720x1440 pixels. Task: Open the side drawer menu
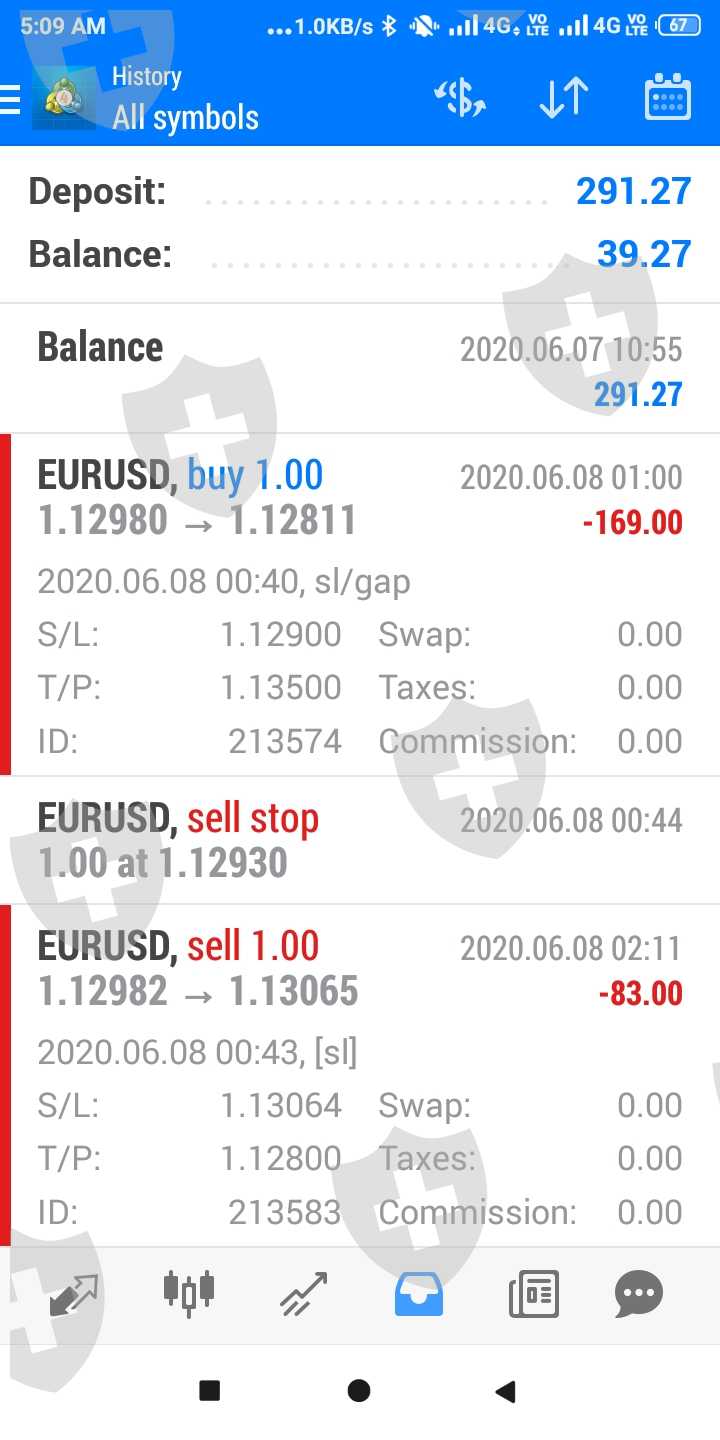[10, 99]
